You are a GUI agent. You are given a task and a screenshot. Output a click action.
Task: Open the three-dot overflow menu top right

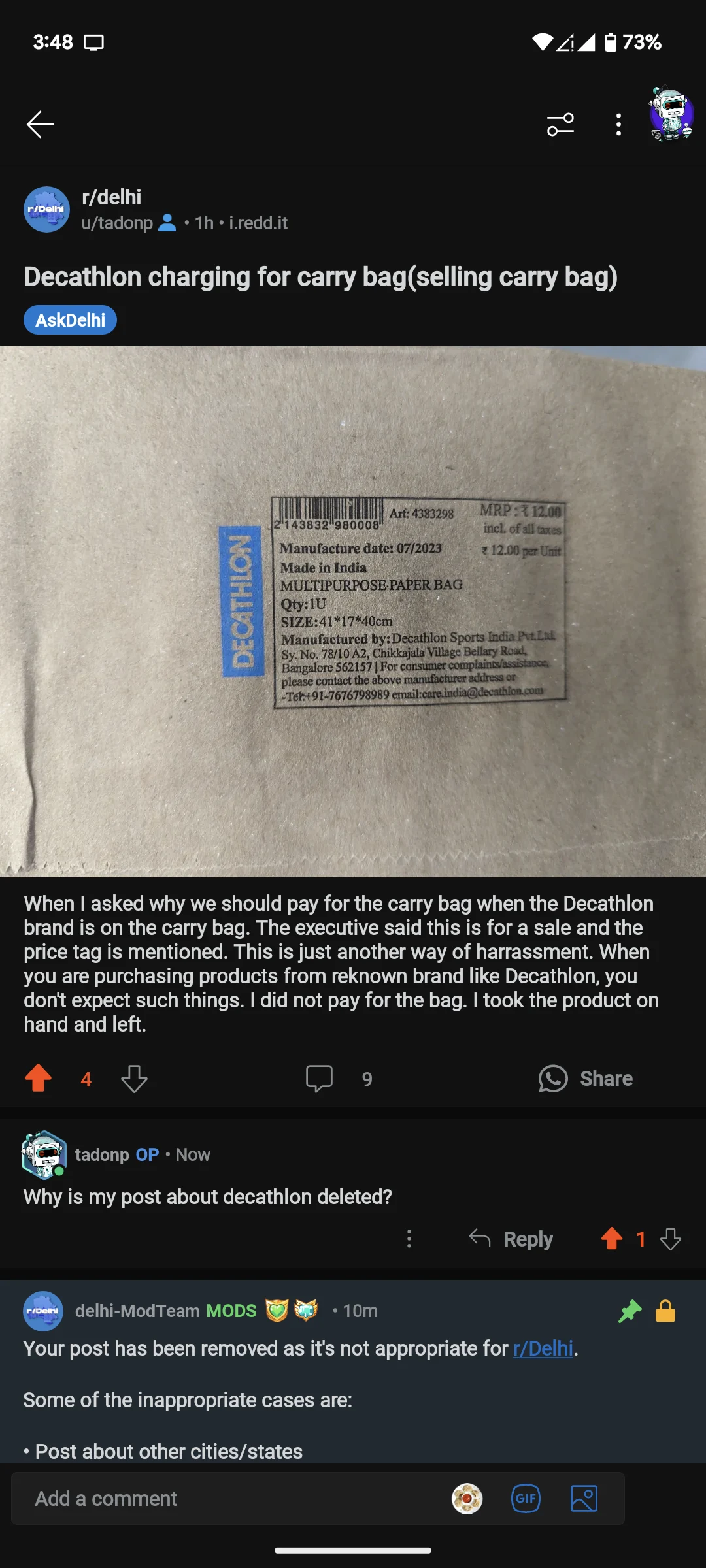coord(617,124)
